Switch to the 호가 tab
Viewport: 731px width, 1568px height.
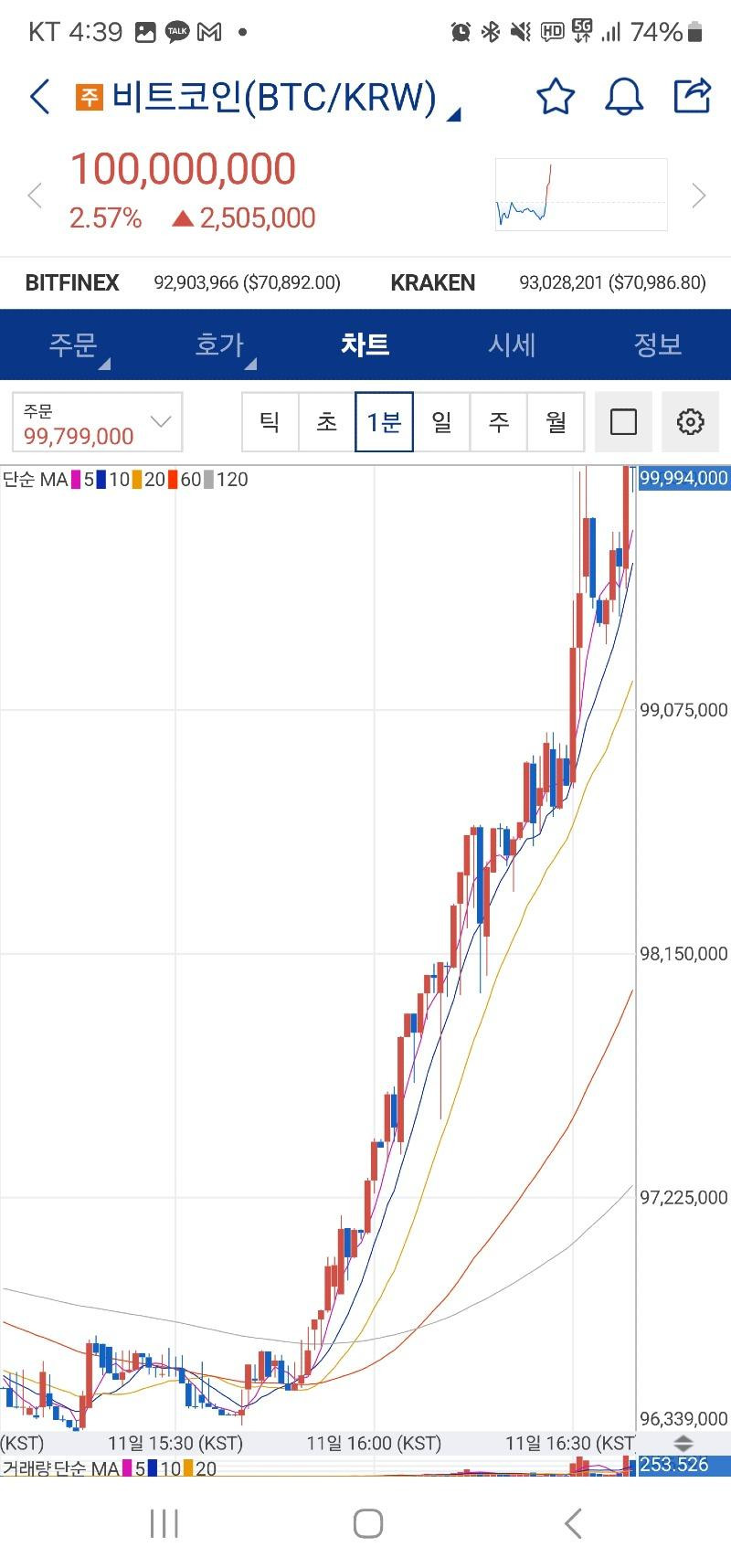click(219, 344)
